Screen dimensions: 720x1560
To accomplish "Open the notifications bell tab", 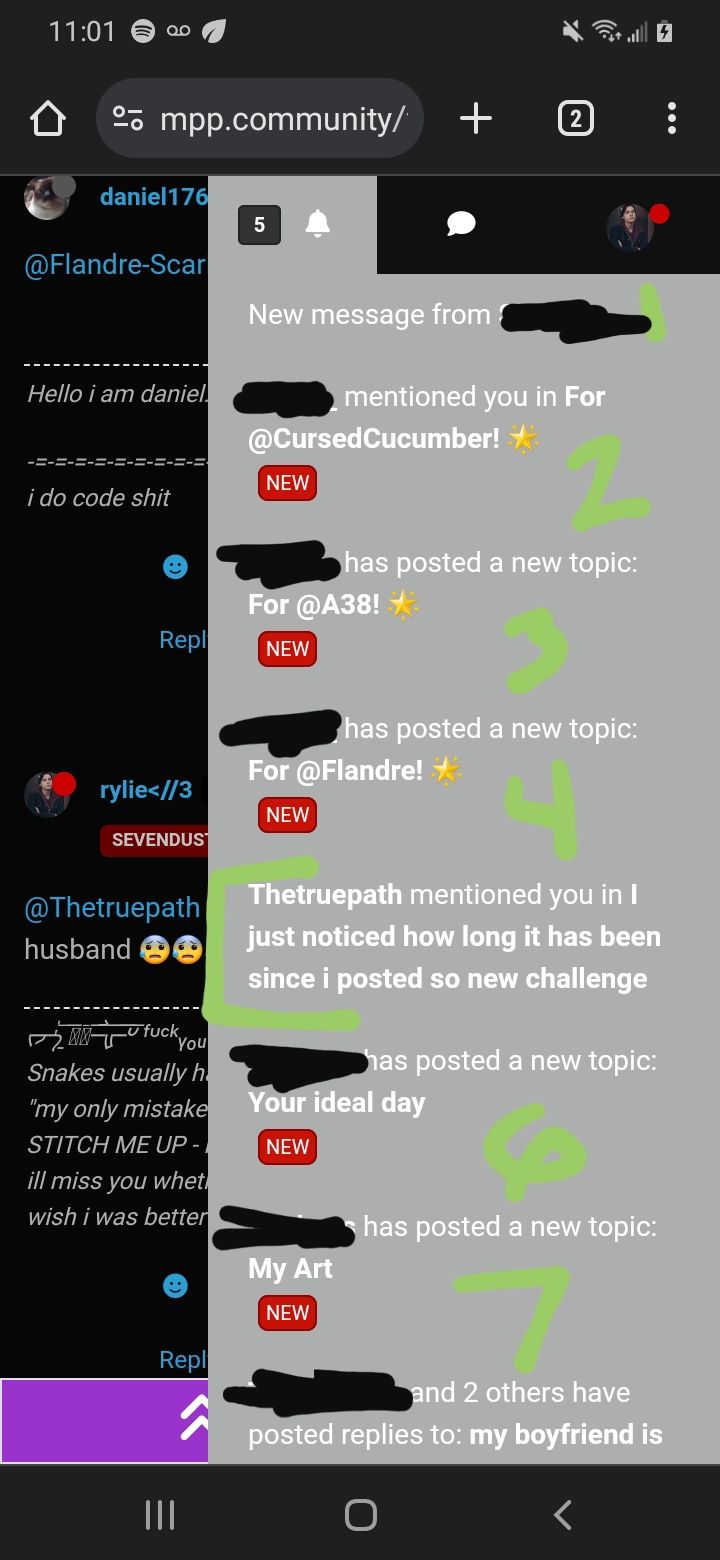I will 317,224.
